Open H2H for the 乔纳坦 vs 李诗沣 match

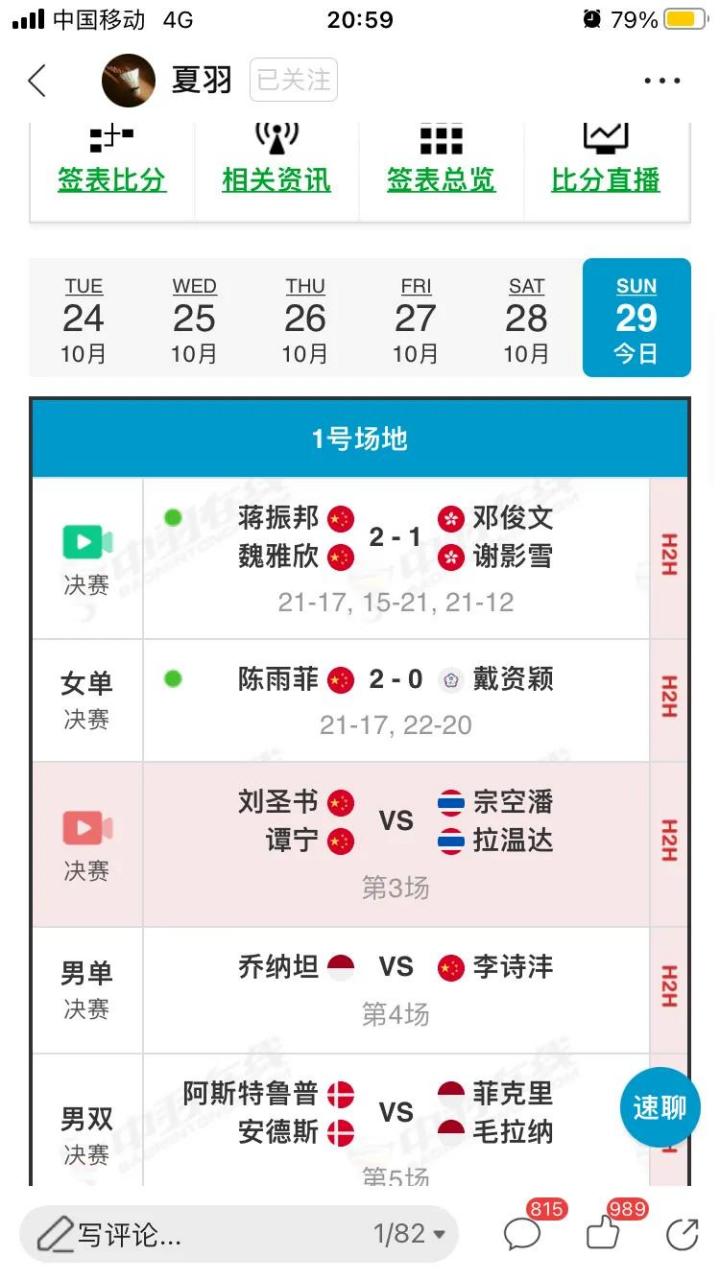[x=667, y=988]
